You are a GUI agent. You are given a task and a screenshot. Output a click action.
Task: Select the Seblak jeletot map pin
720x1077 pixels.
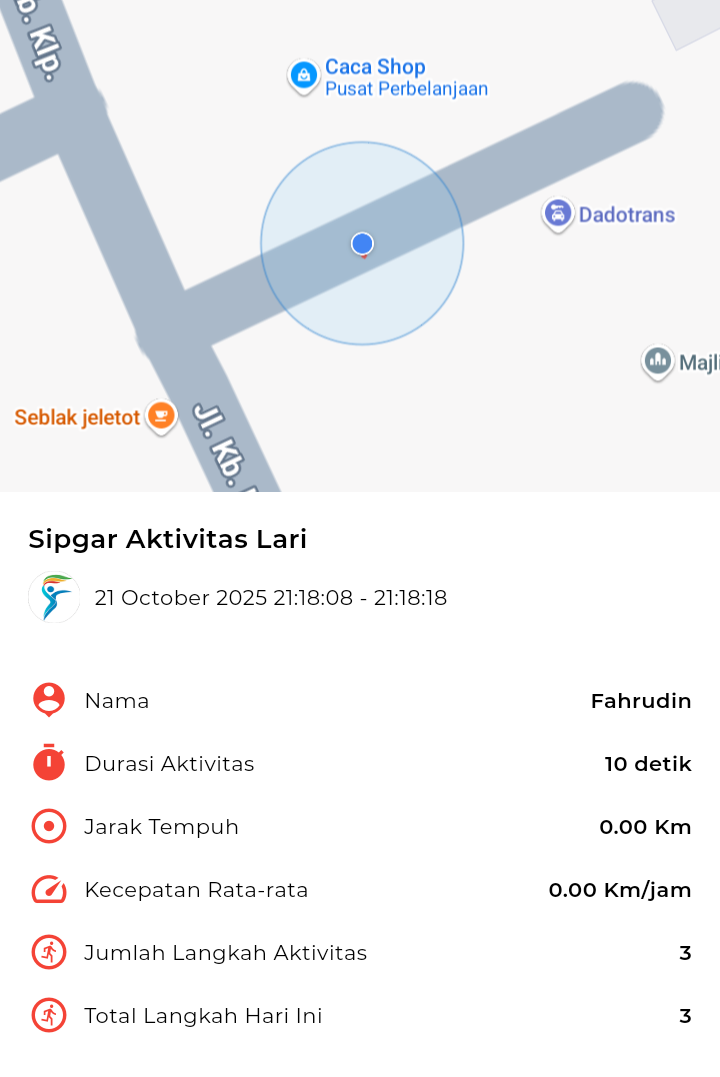160,415
